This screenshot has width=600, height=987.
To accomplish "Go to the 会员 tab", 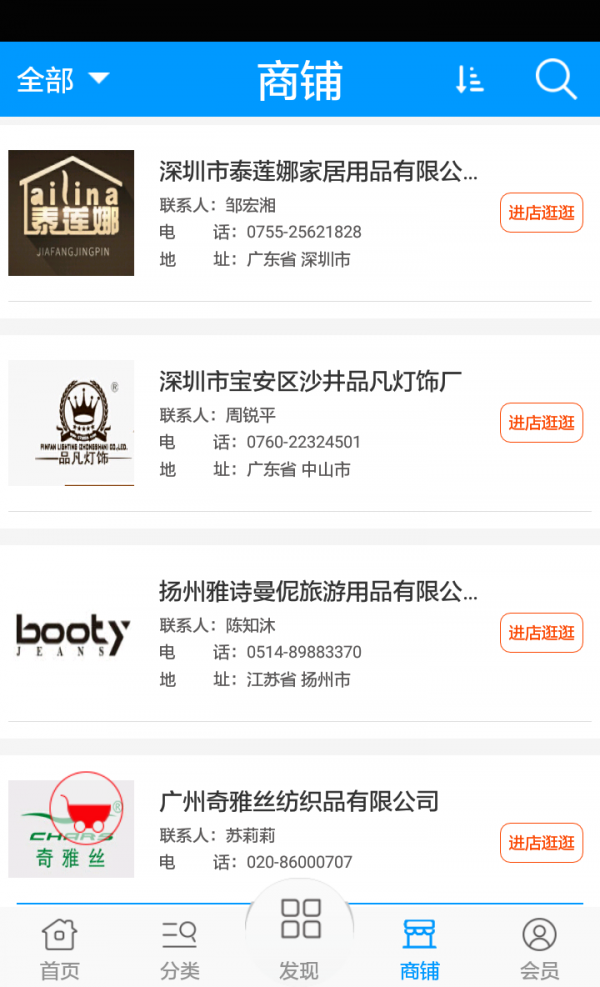I will [540, 948].
